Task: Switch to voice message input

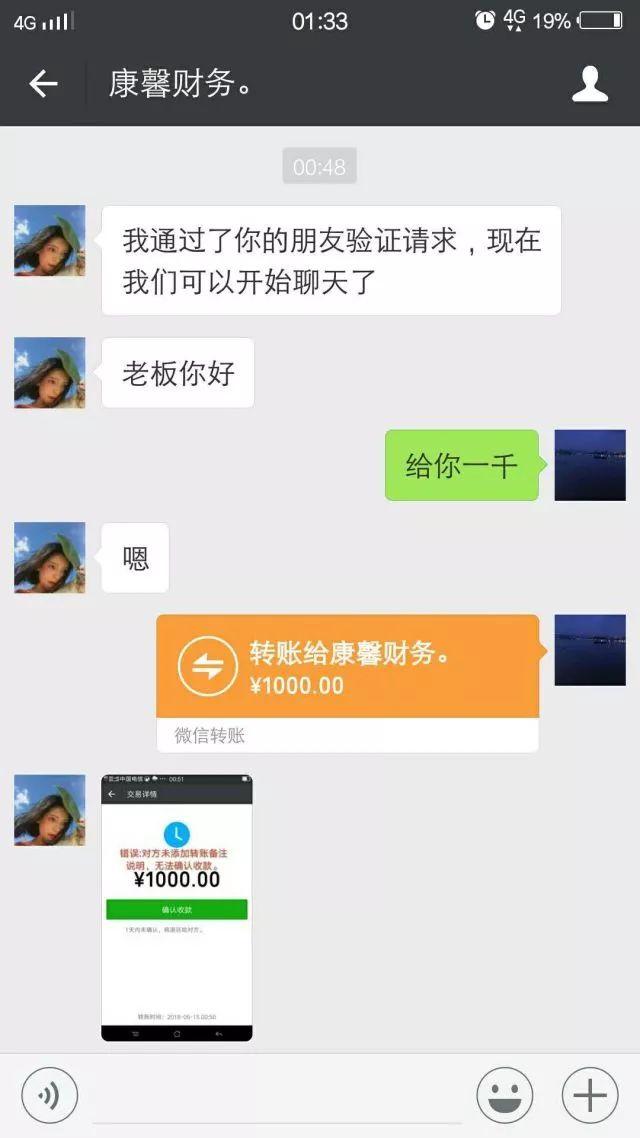Action: click(x=49, y=1096)
